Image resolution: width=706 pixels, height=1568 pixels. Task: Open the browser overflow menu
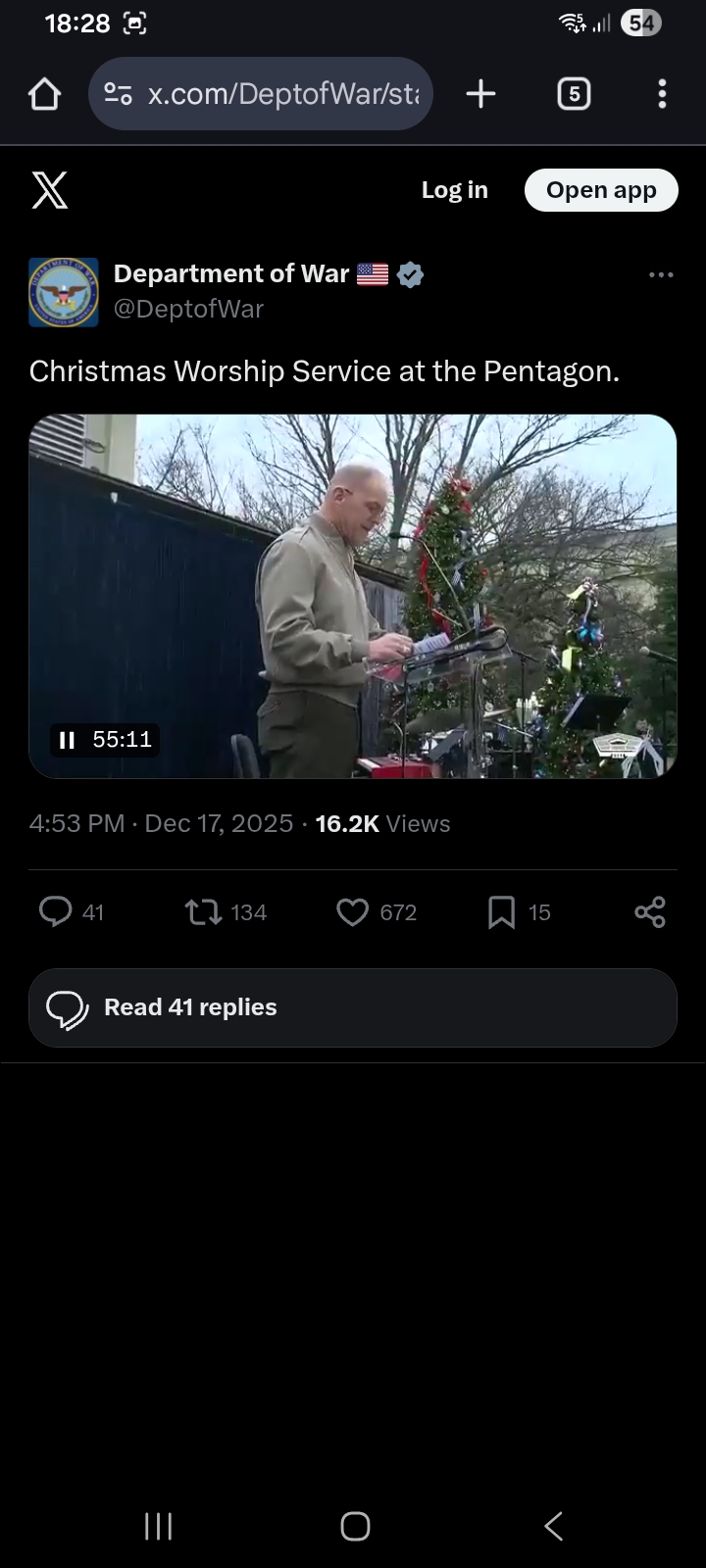pos(662,94)
